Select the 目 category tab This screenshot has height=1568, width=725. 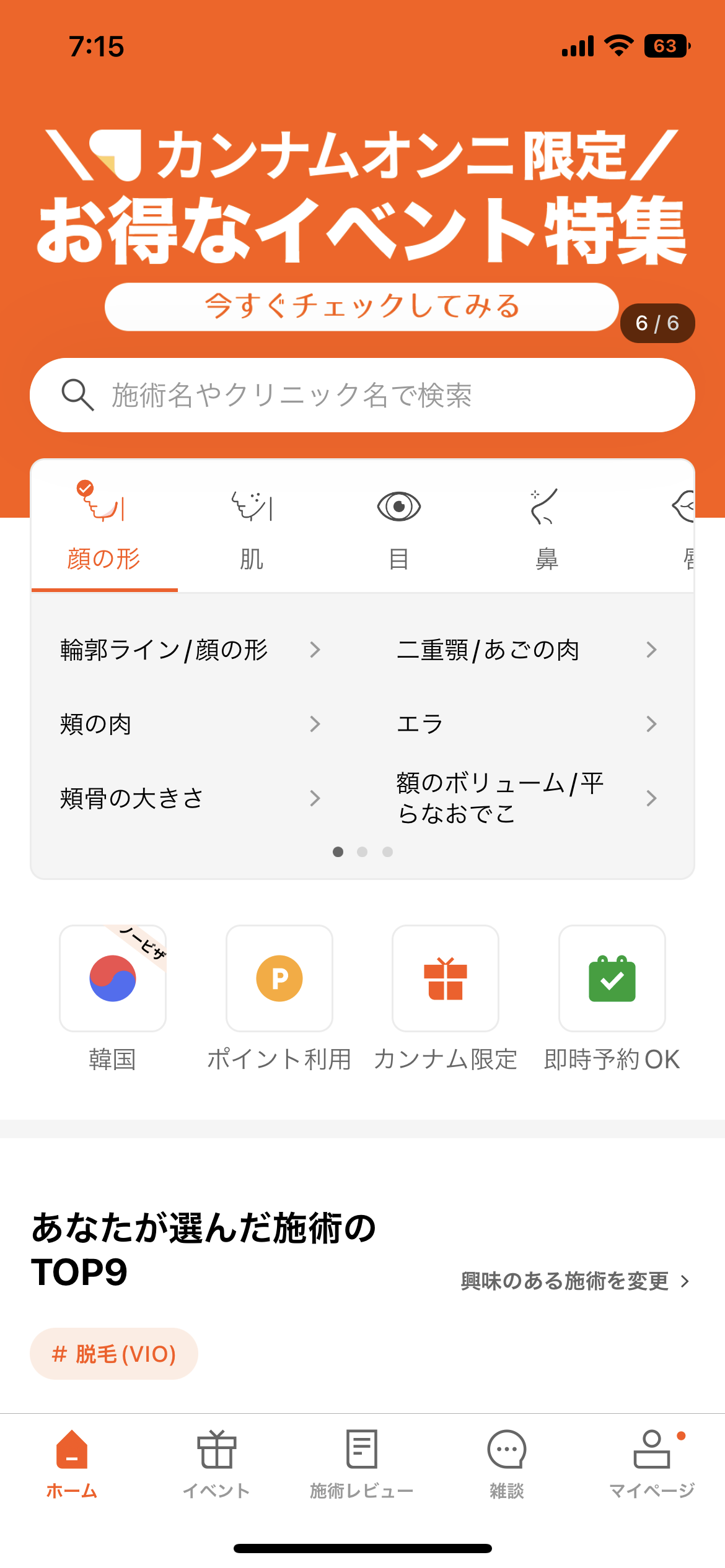click(399, 526)
